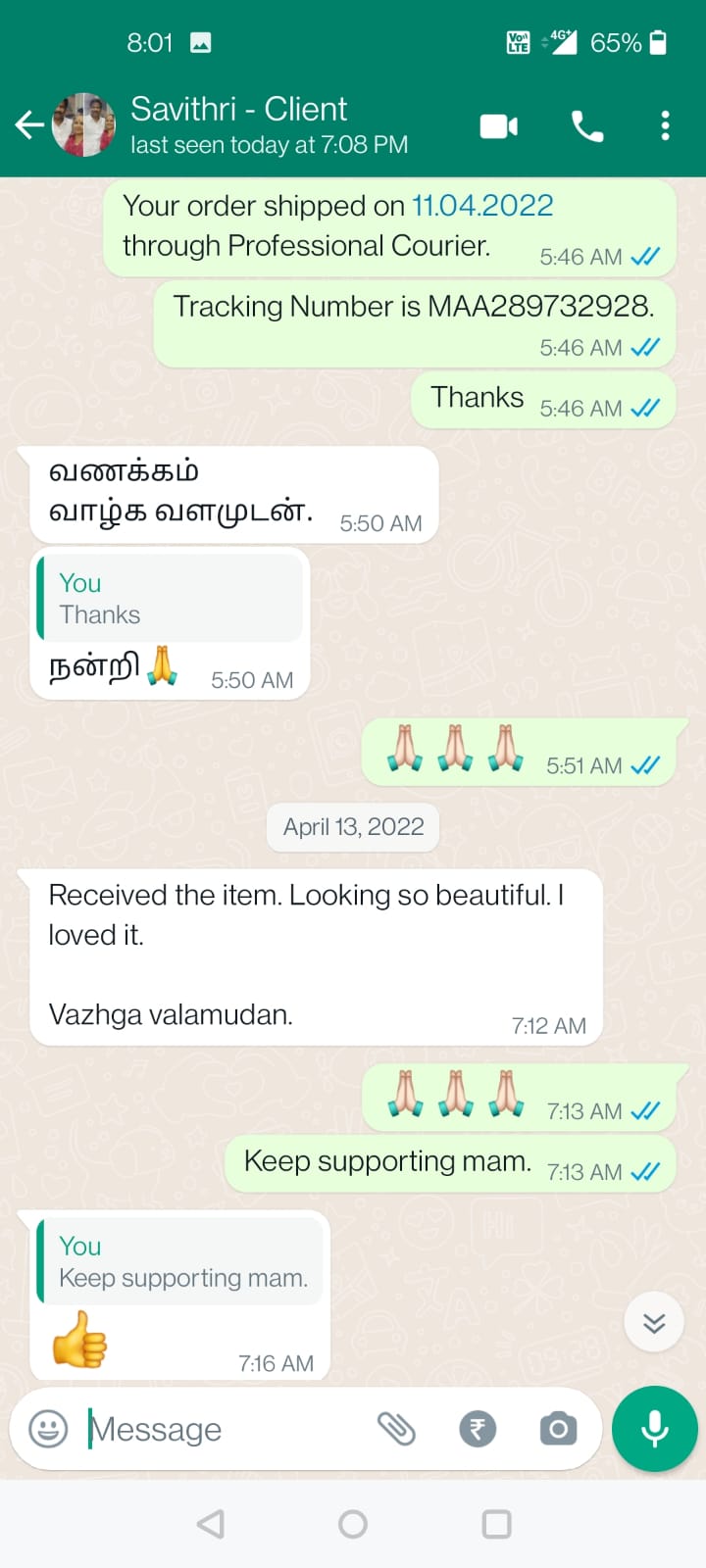Jump to quoted 'Thanks' message

point(170,599)
